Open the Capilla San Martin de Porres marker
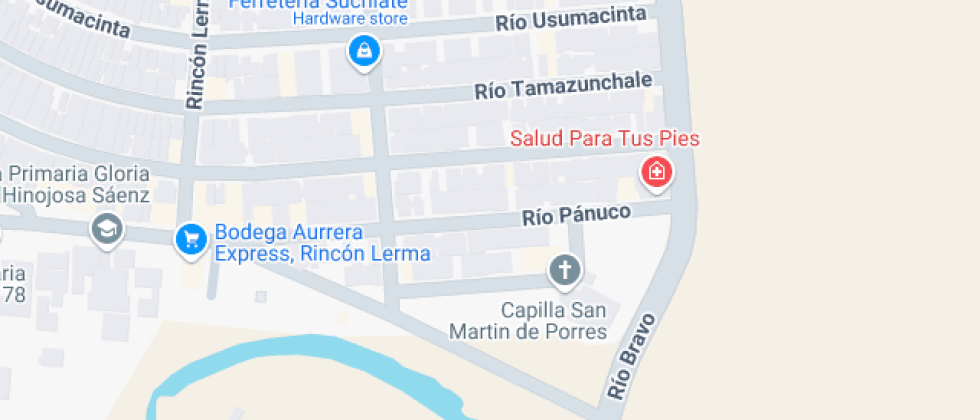 pos(565,270)
